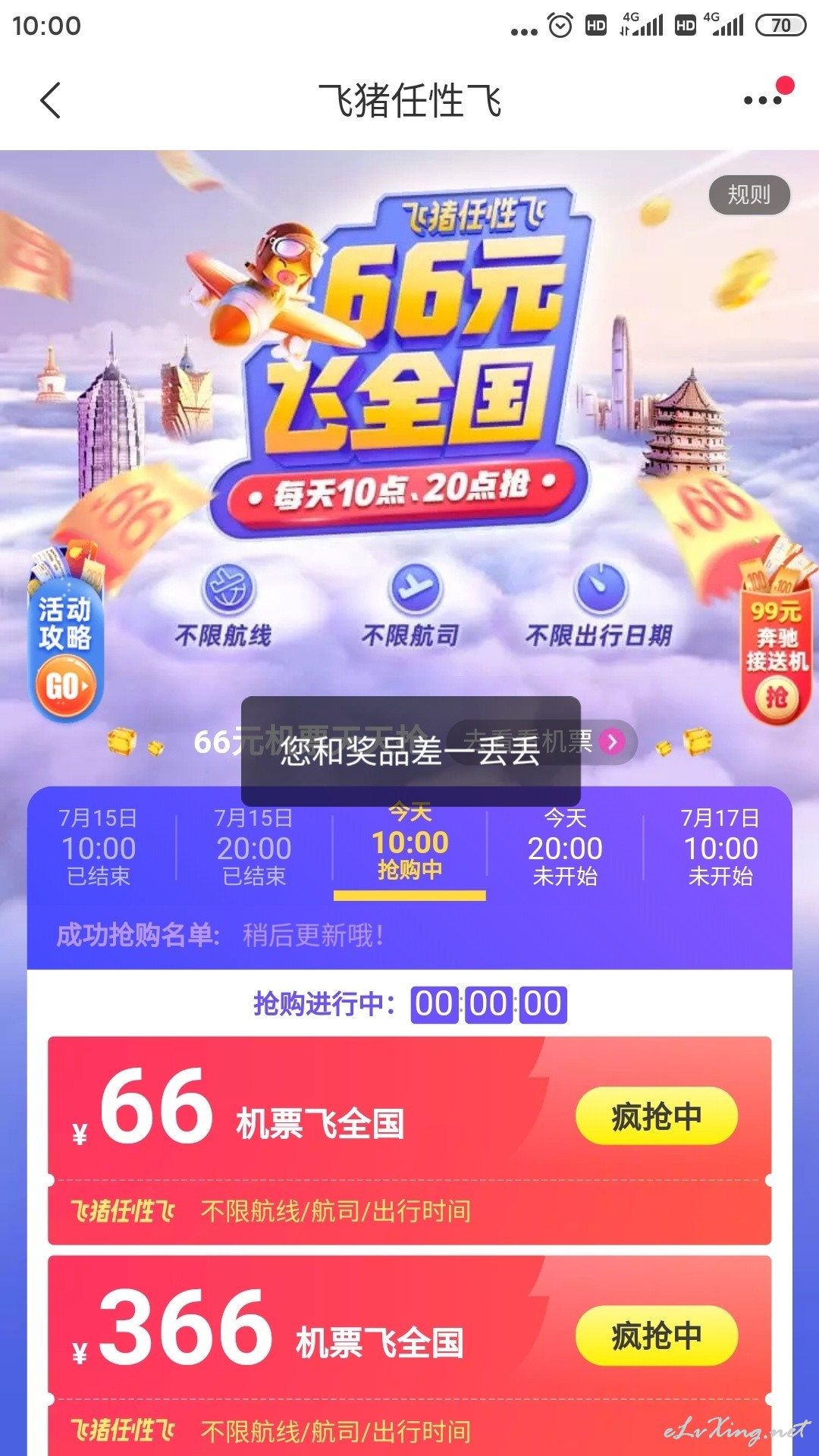This screenshot has height=1456, width=819.
Task: Open the 规则 rules button
Action: click(x=749, y=195)
